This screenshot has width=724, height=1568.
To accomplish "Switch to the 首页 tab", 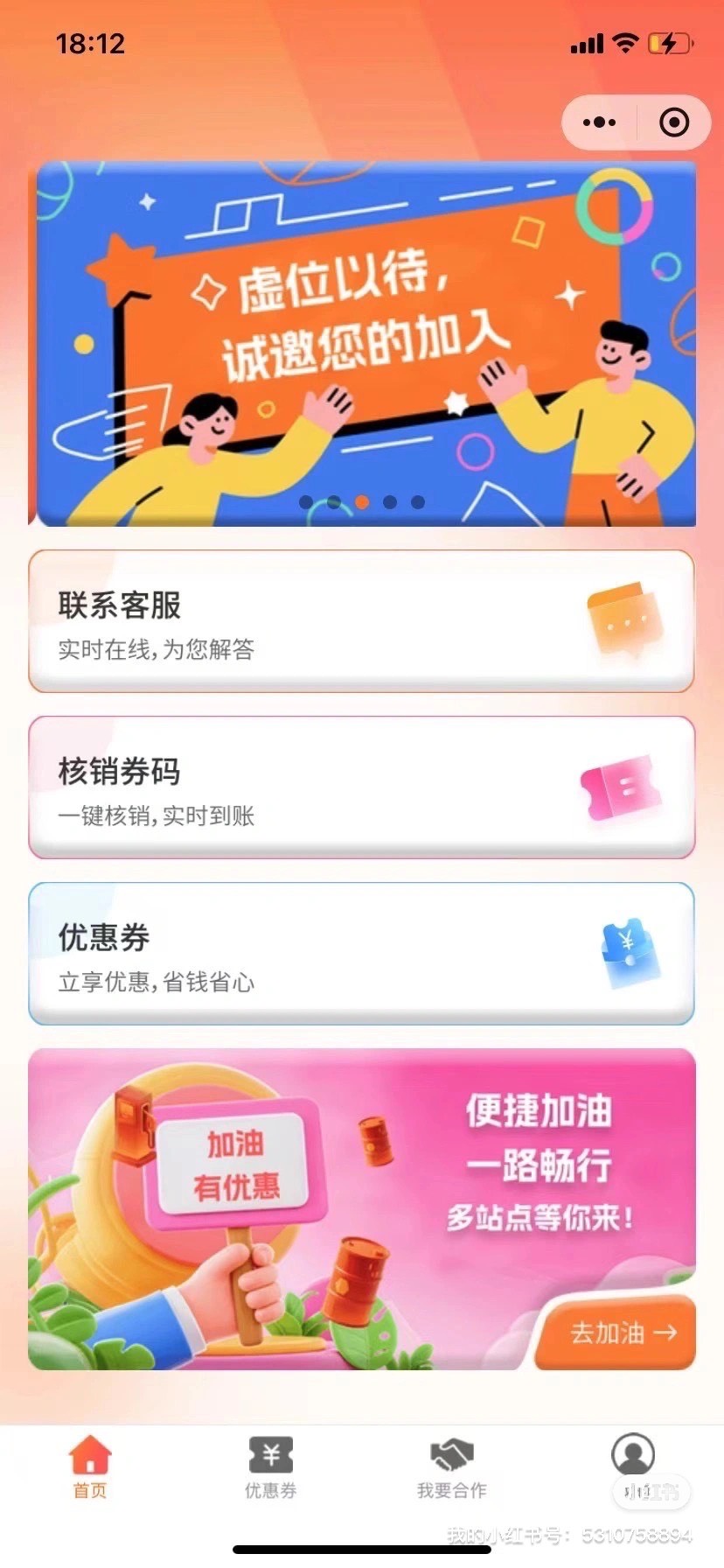I will click(x=90, y=1467).
